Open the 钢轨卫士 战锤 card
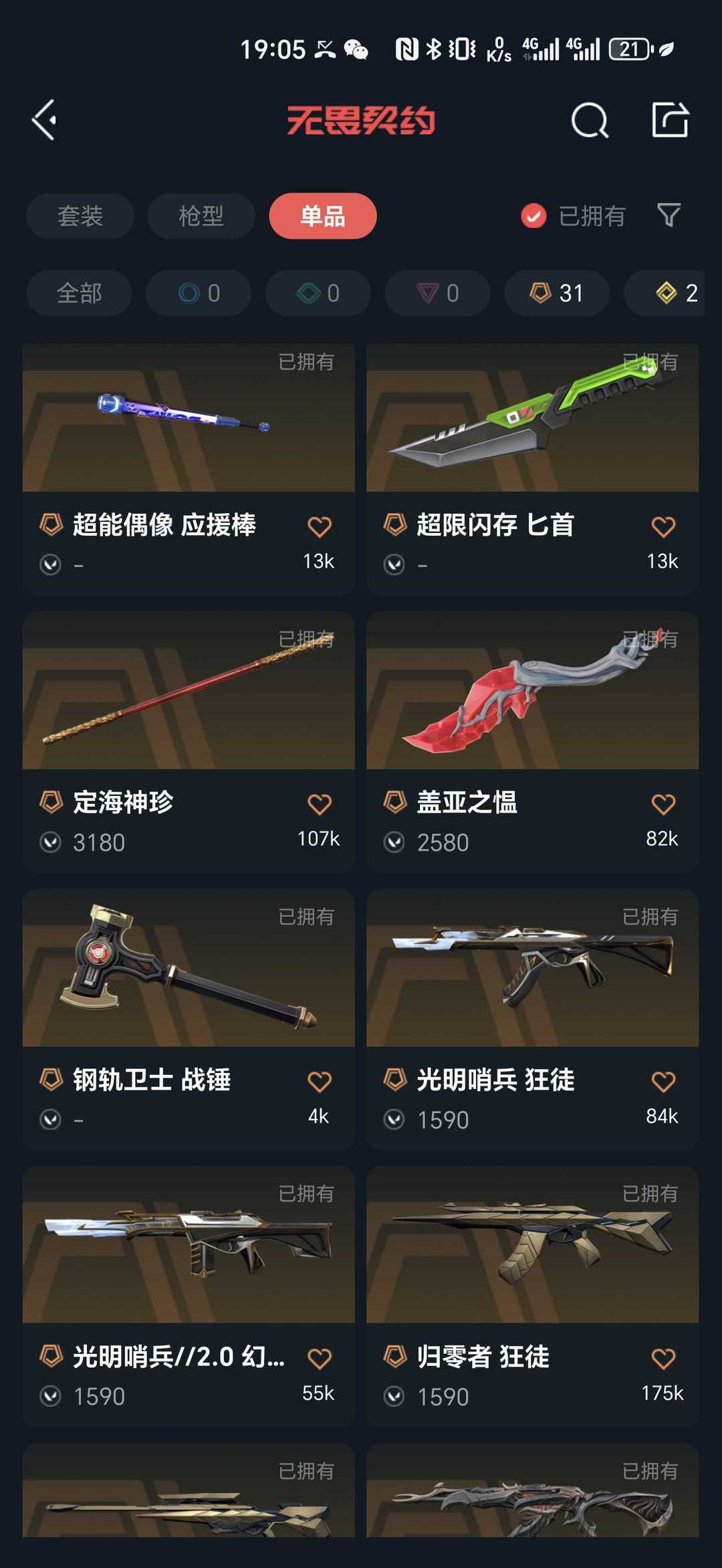Image resolution: width=722 pixels, height=1568 pixels. pos(189,1019)
